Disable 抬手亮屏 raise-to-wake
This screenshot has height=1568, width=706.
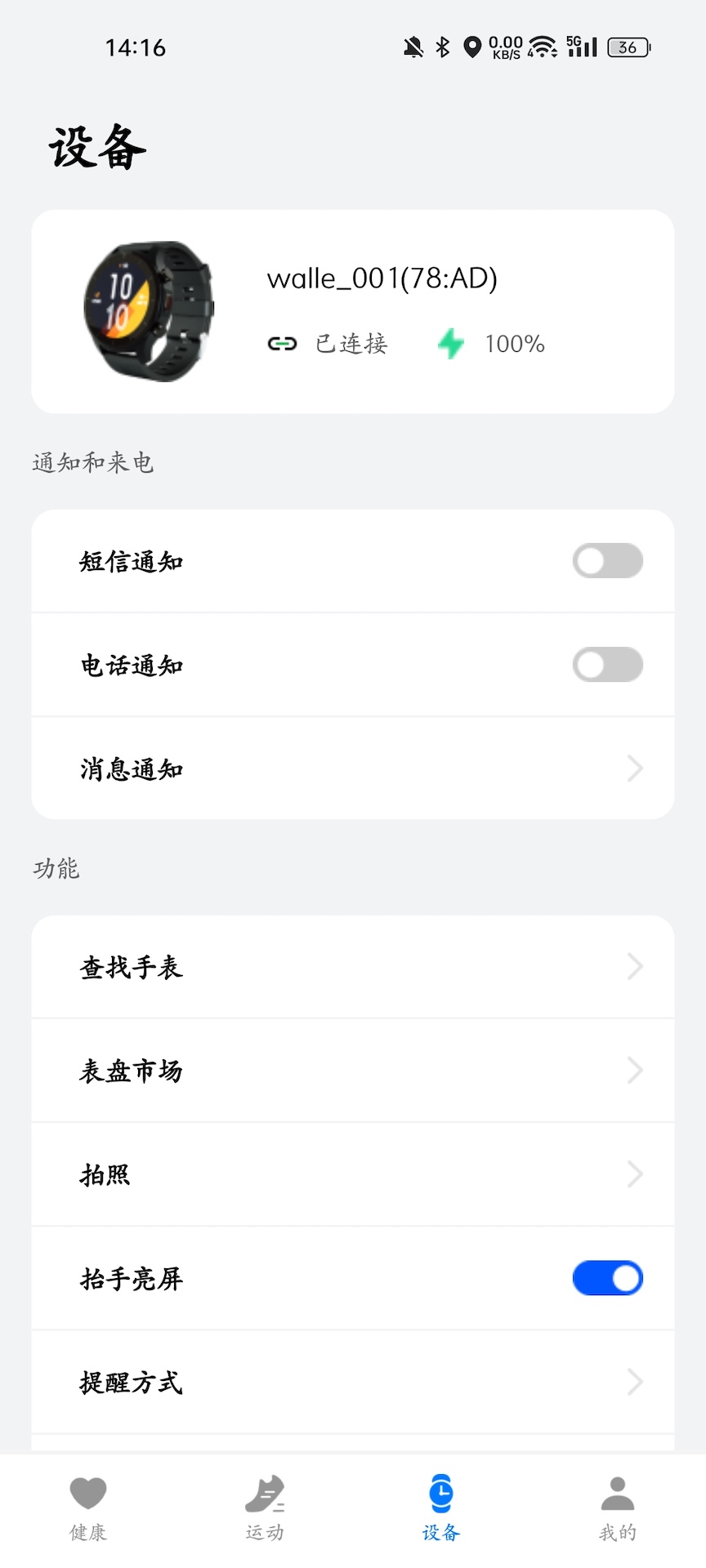pyautogui.click(x=607, y=1278)
